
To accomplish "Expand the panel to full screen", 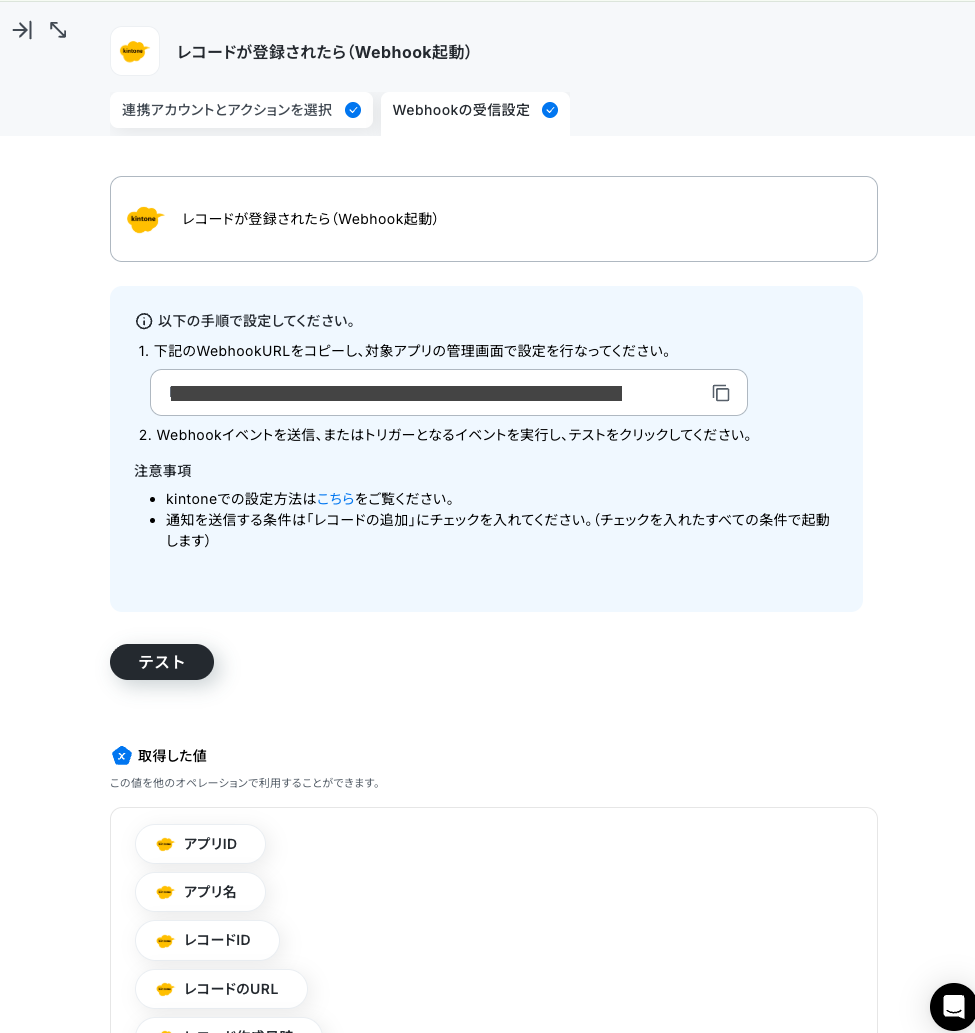I will [58, 30].
